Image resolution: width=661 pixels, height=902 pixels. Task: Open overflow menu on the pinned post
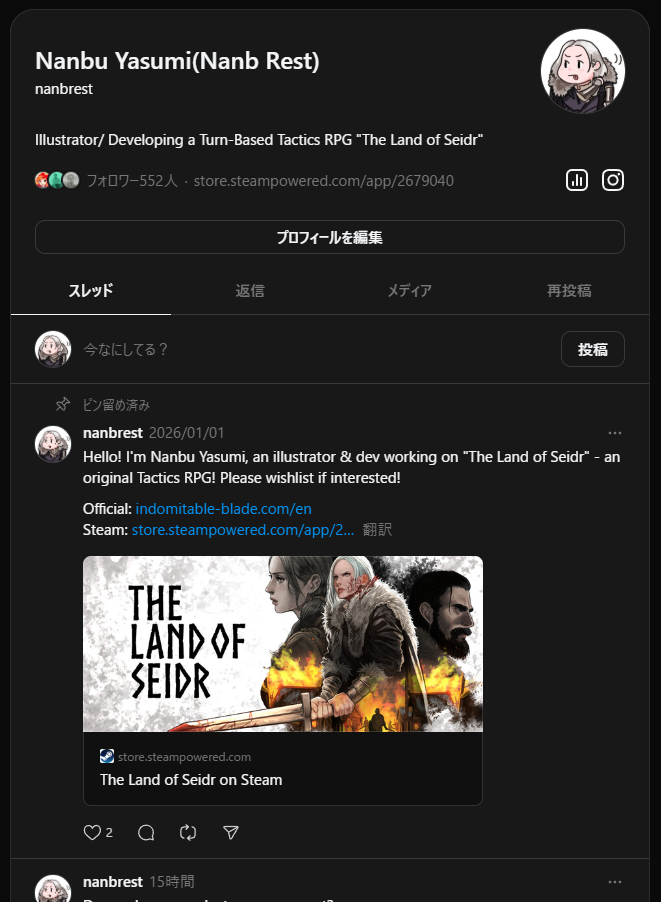[614, 433]
